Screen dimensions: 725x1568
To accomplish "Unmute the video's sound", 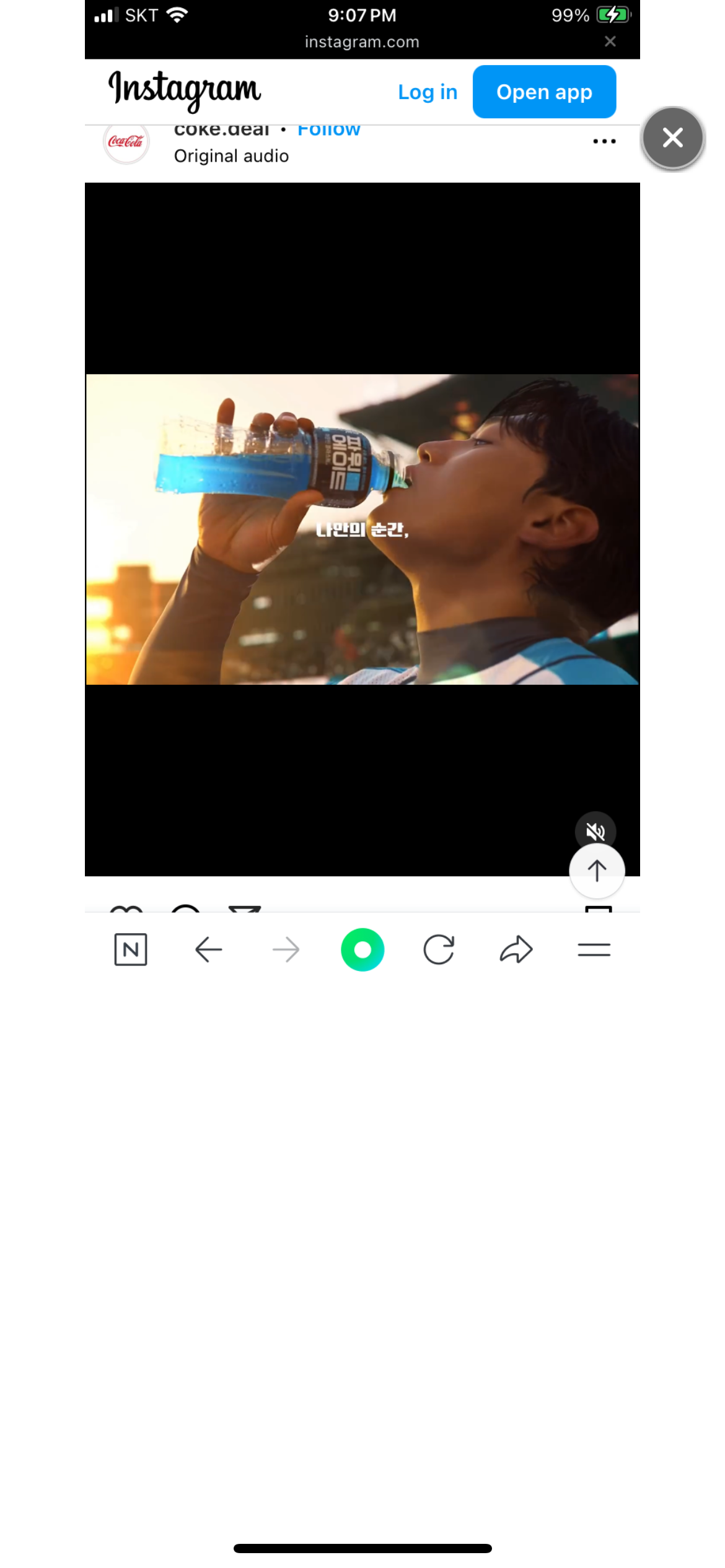I will 595,831.
